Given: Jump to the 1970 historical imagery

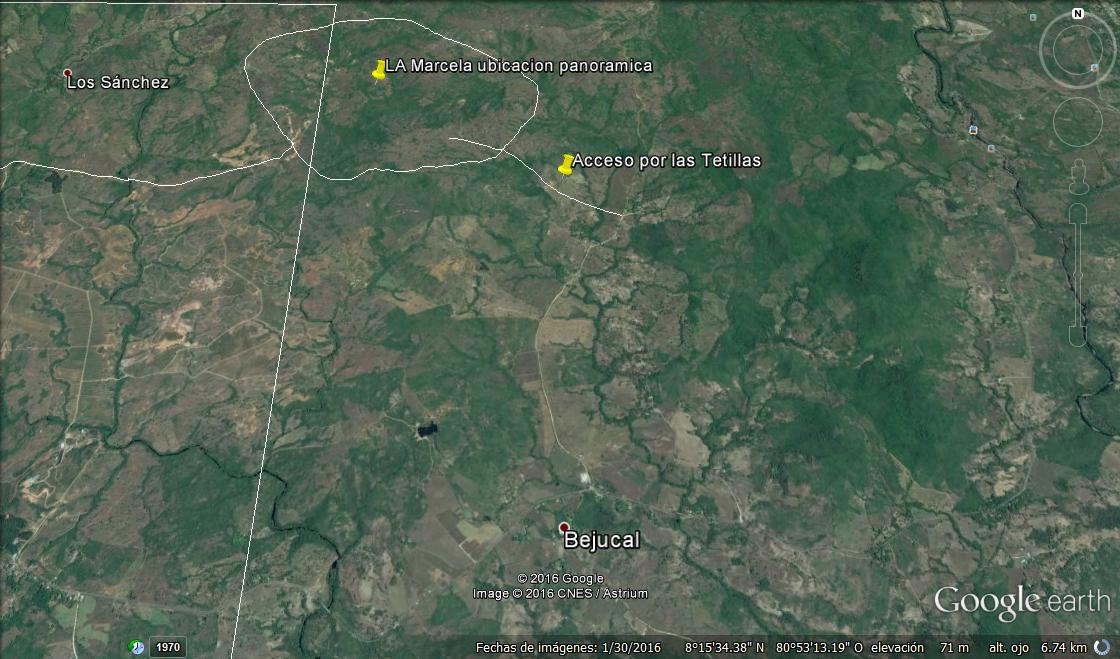Looking at the screenshot, I should pos(168,647).
